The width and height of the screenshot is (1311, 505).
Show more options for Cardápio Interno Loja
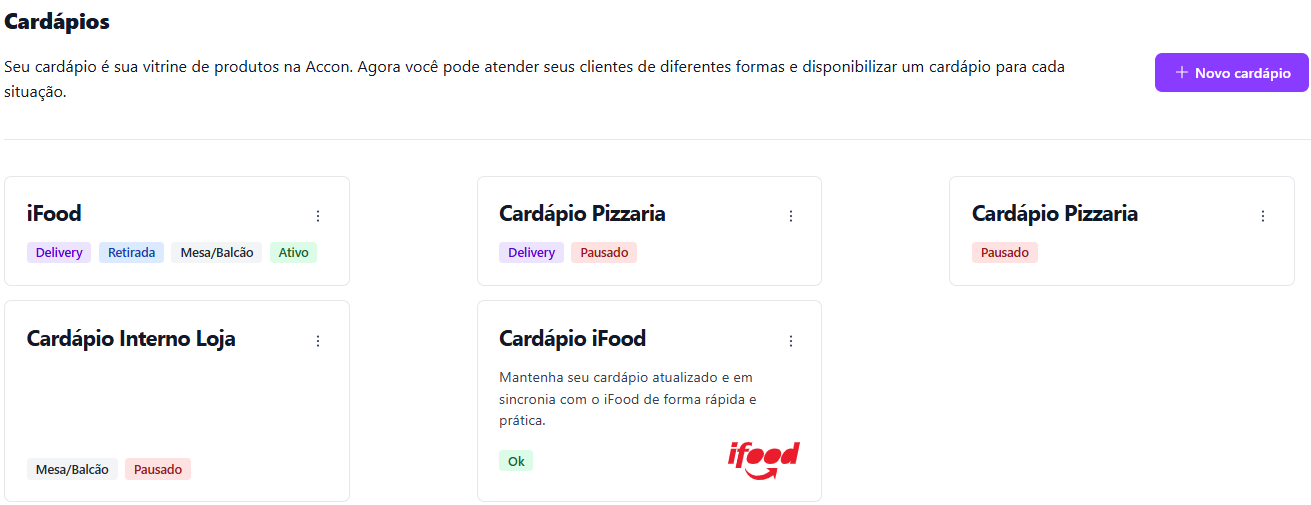pos(318,341)
